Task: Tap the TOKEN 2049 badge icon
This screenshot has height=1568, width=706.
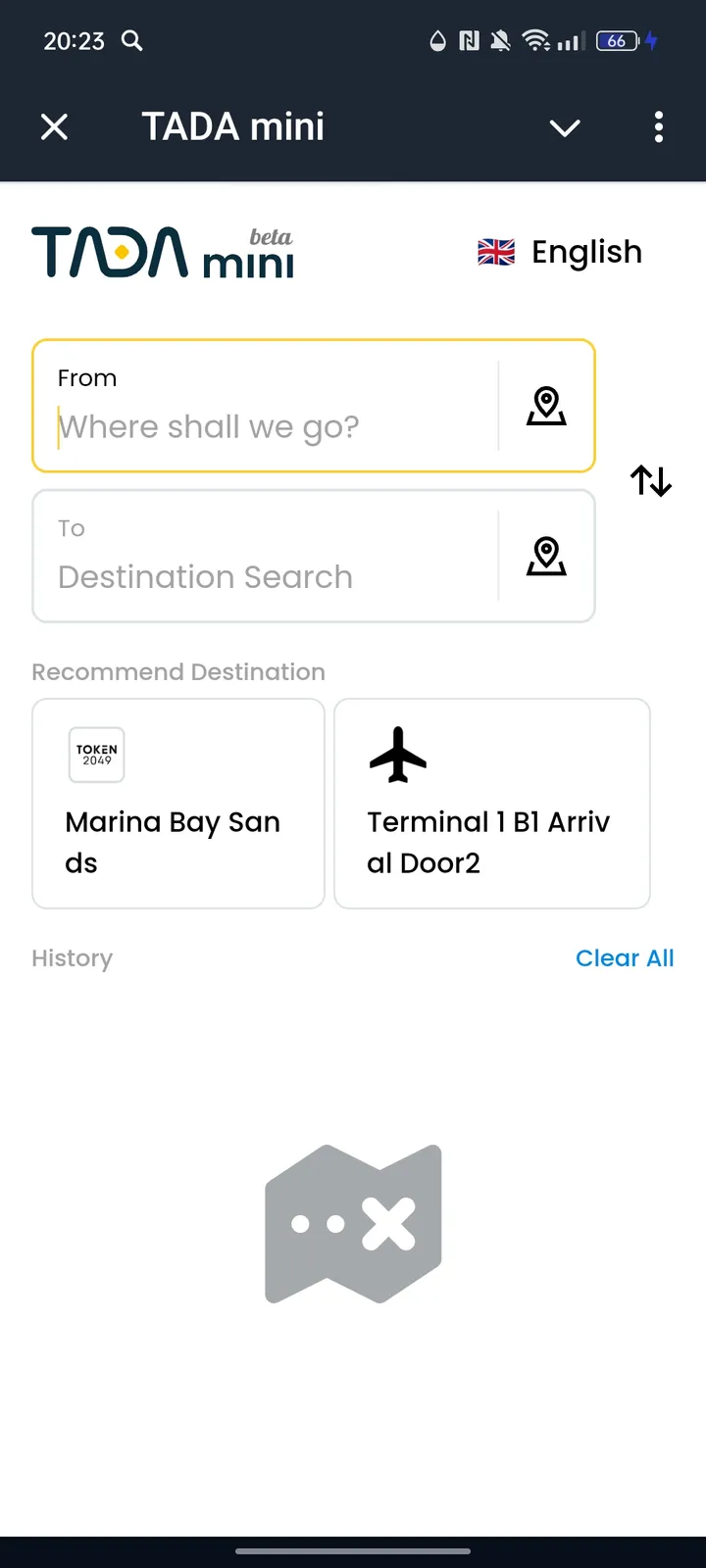Action: 96,755
